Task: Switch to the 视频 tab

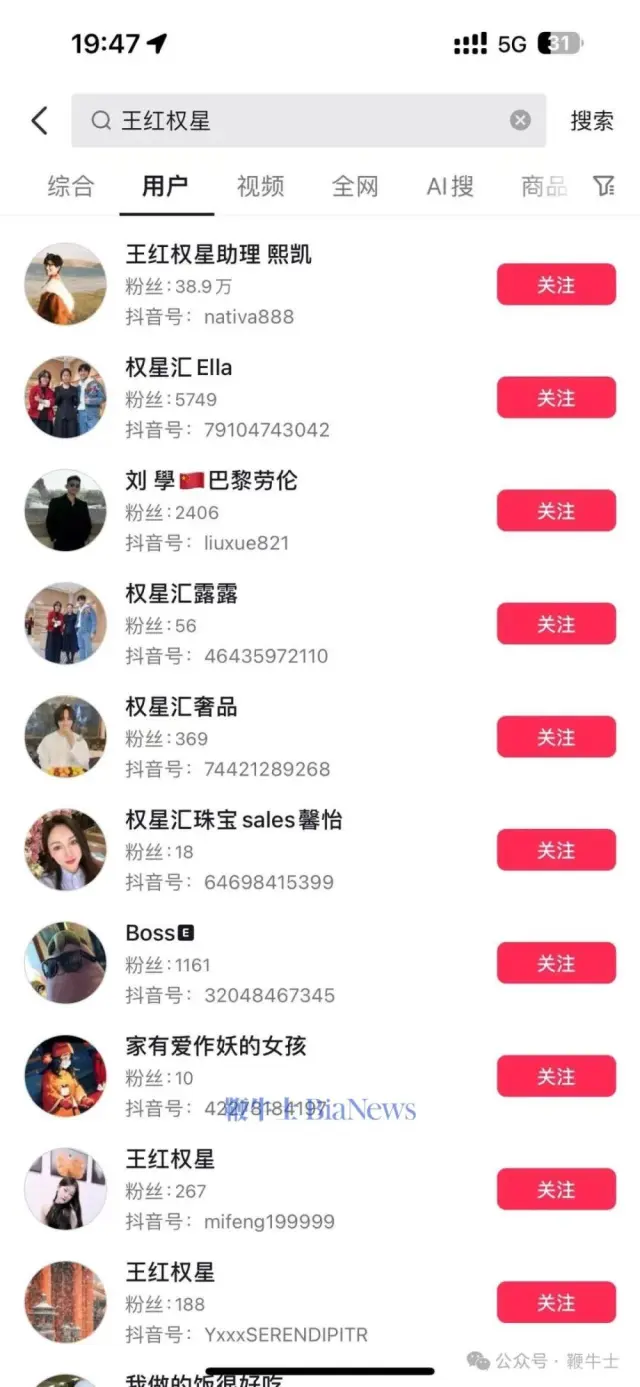Action: coord(260,186)
